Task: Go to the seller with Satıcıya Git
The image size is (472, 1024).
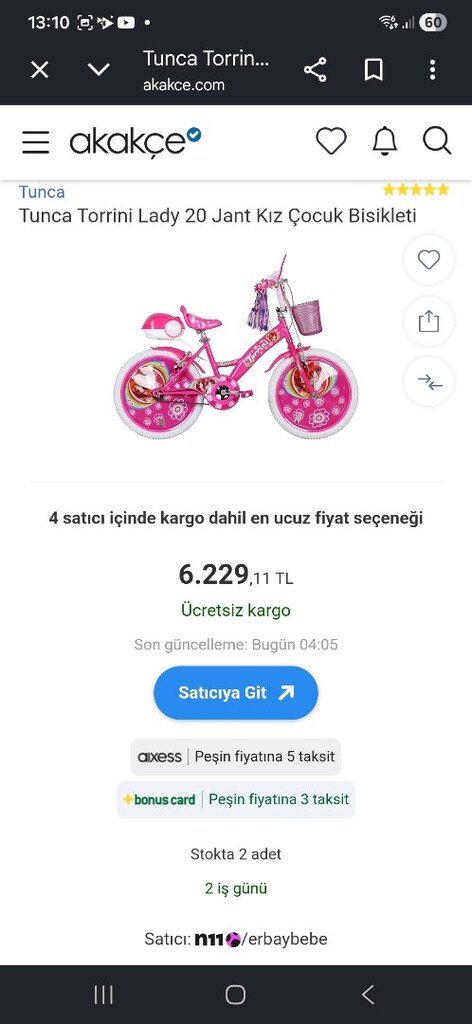Action: pos(236,693)
